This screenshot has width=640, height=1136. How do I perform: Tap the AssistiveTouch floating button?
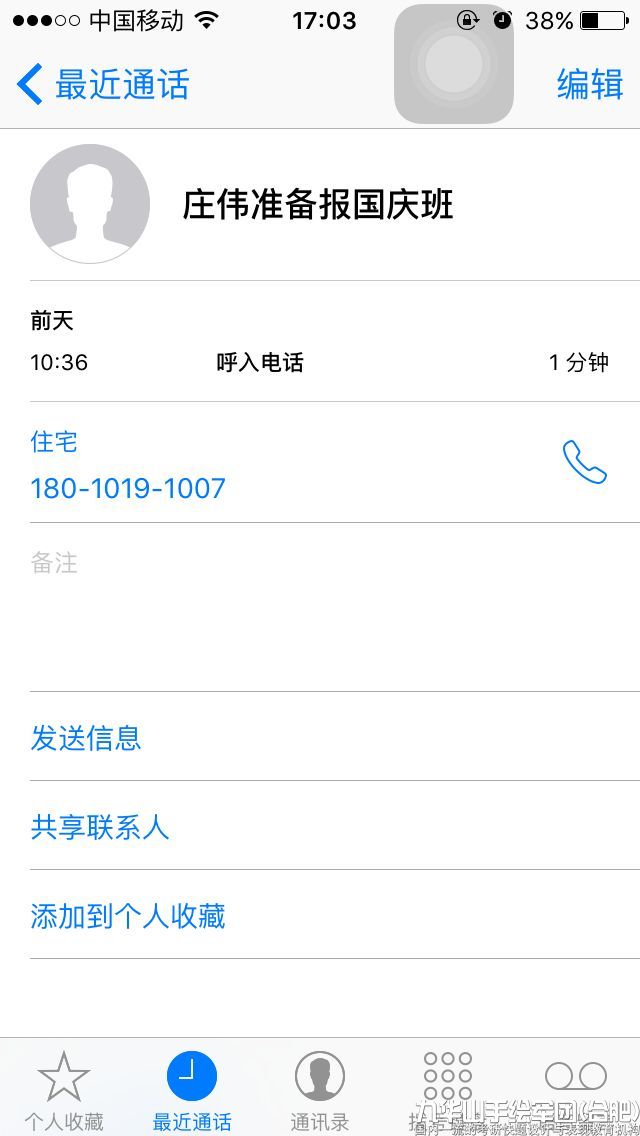pos(454,64)
